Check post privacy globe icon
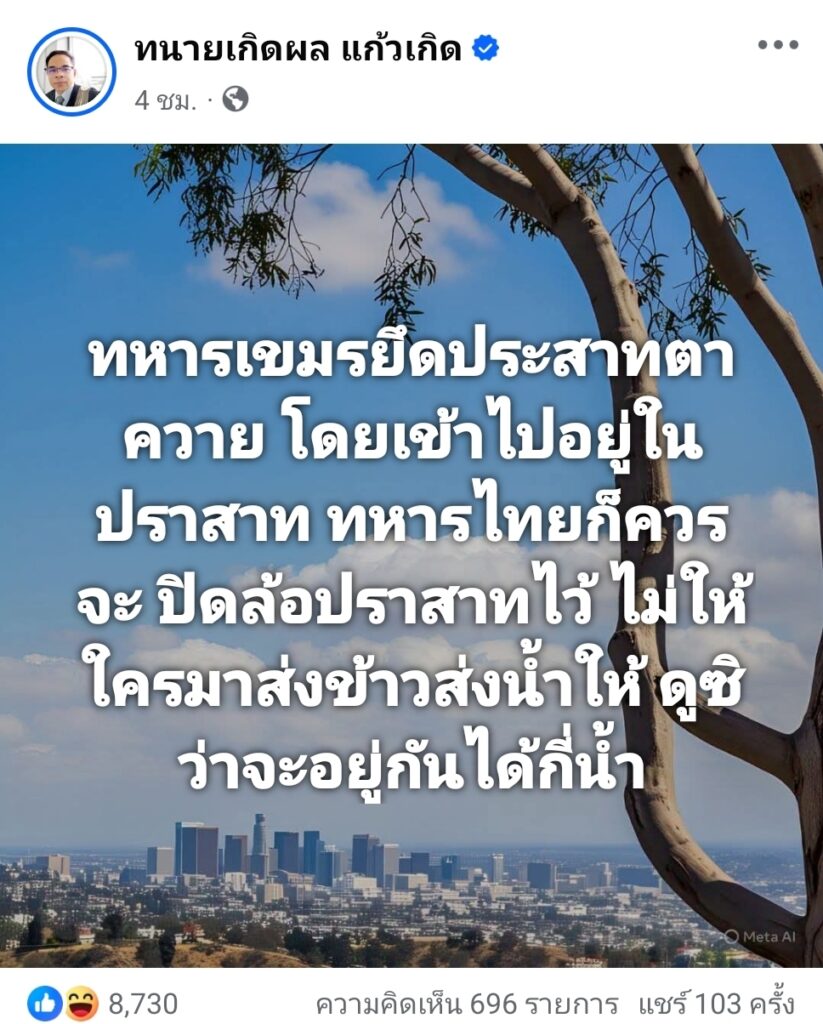823x1024 pixels. (235, 100)
